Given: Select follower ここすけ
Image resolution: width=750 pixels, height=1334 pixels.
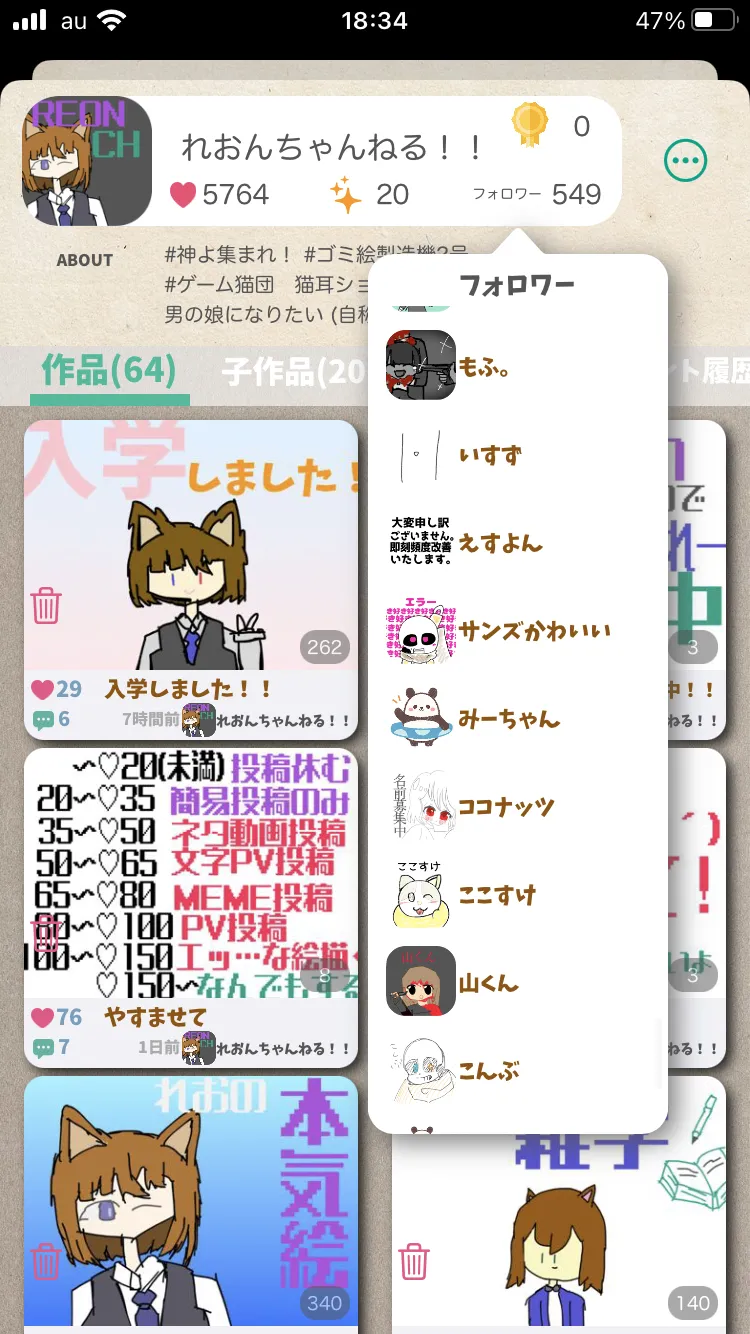Looking at the screenshot, I should pyautogui.click(x=517, y=895).
